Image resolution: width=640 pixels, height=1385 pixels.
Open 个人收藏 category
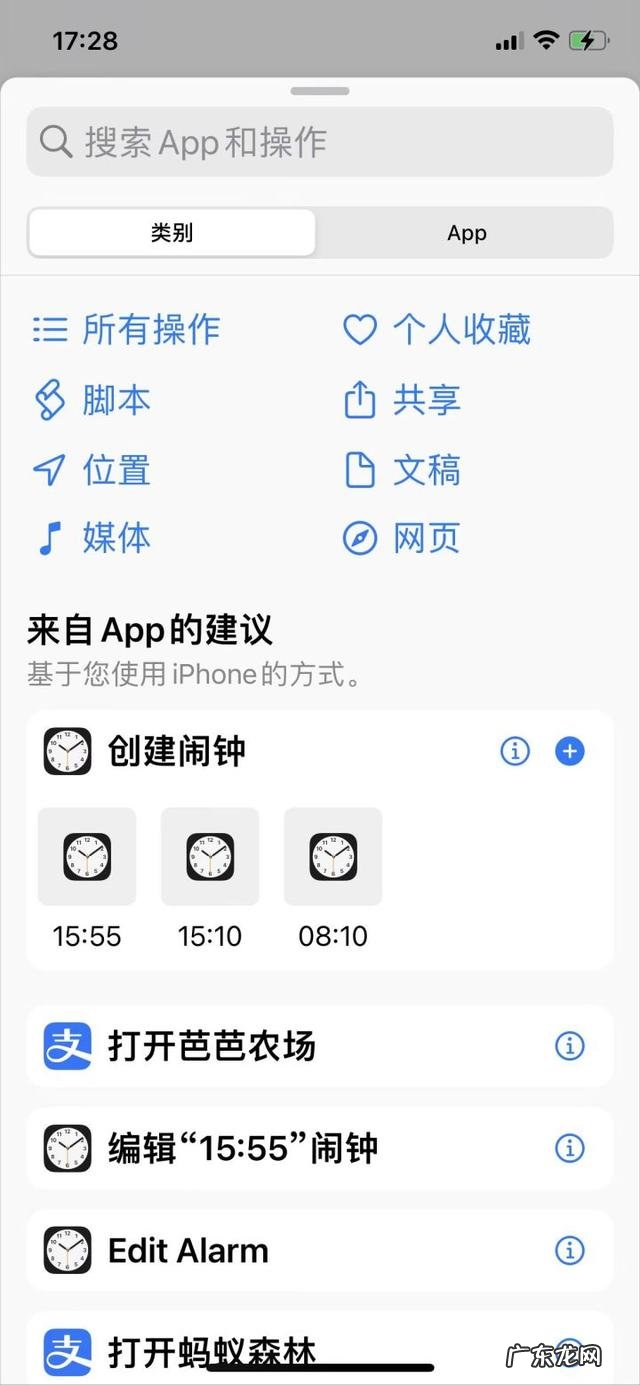tap(437, 329)
